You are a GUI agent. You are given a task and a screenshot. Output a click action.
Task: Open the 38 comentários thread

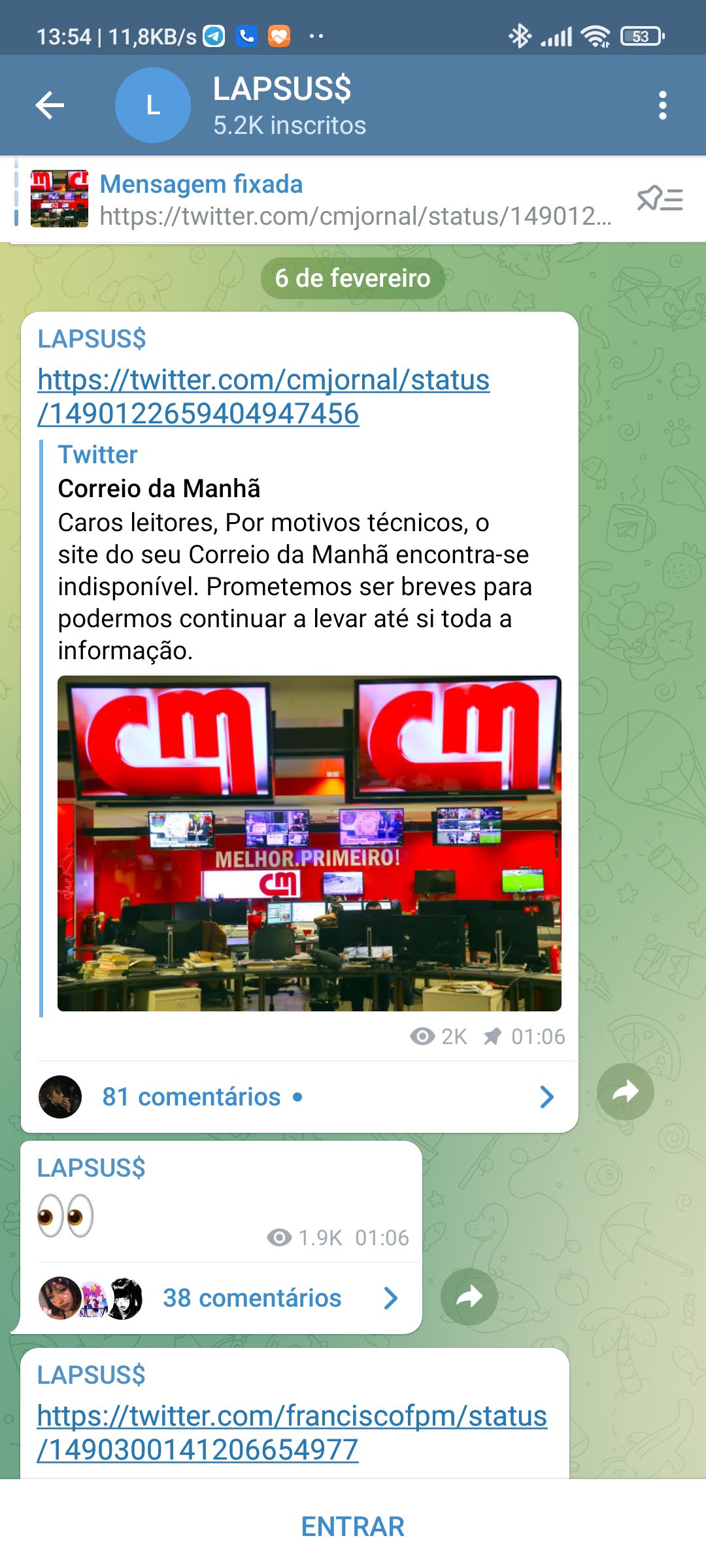pos(221,1298)
